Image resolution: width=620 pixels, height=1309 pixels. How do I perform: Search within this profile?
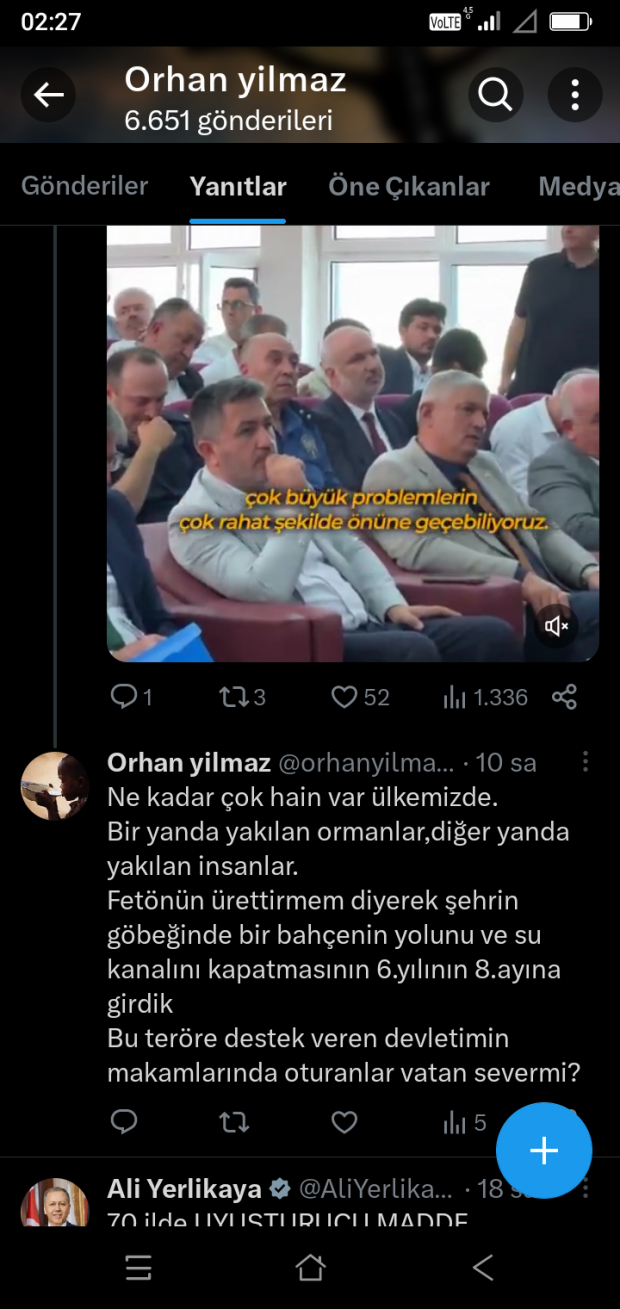coord(495,95)
